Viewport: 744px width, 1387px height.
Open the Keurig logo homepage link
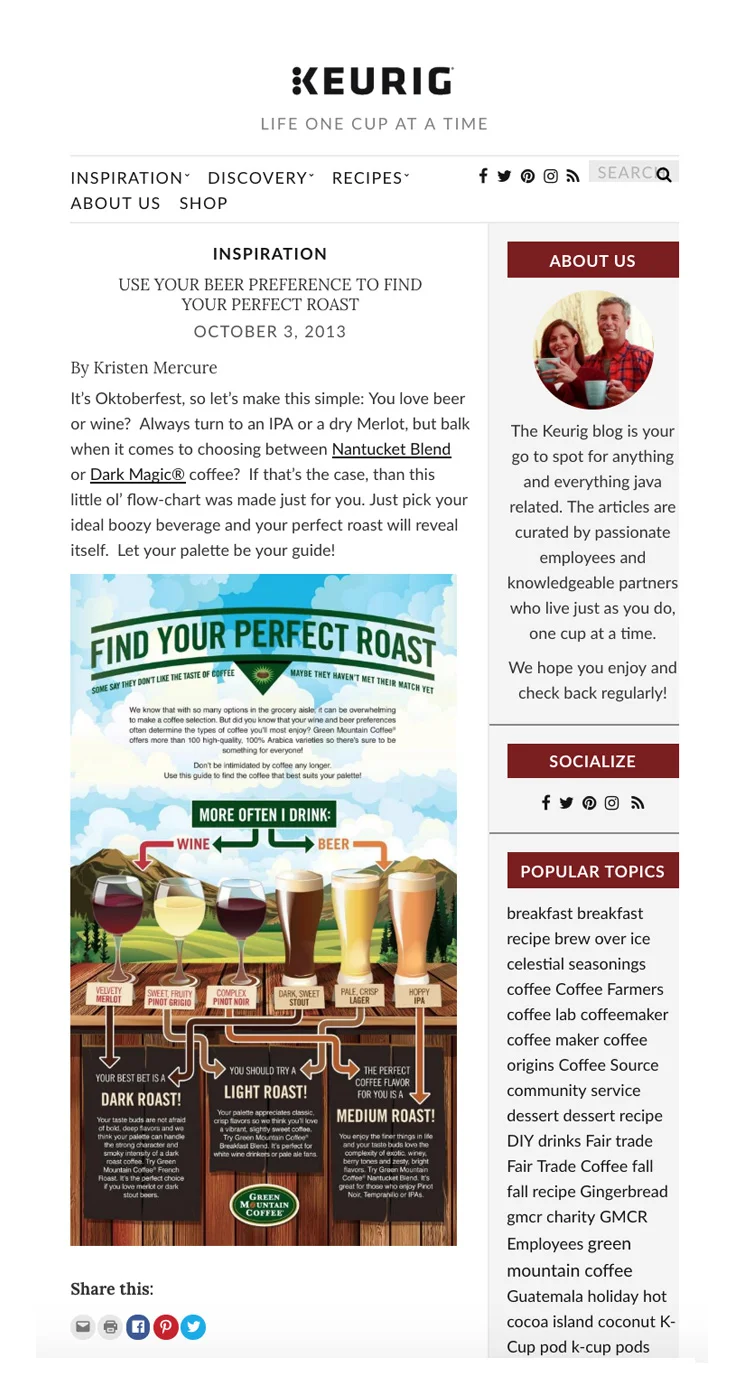pyautogui.click(x=373, y=81)
